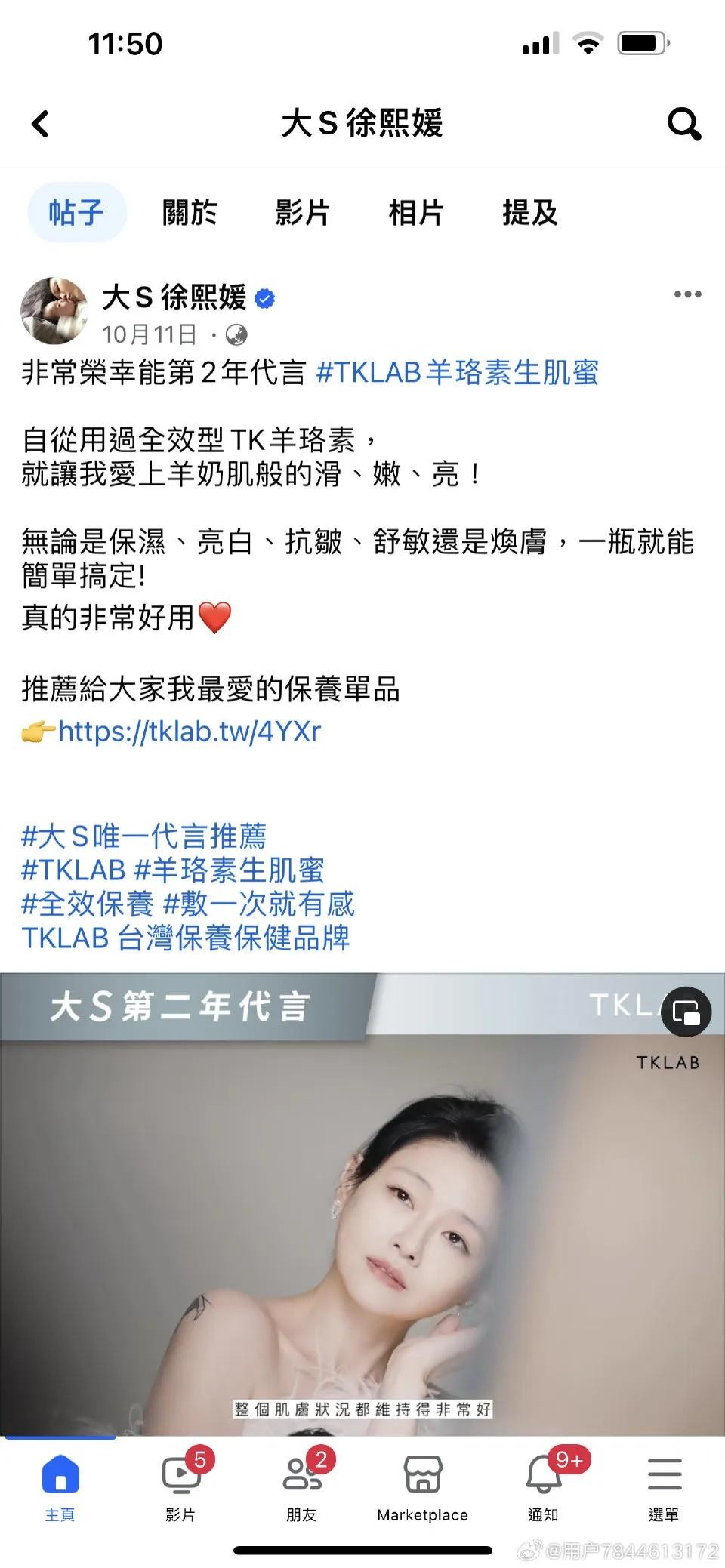
Task: Pop out the video in picture-in-picture
Action: (x=686, y=1012)
